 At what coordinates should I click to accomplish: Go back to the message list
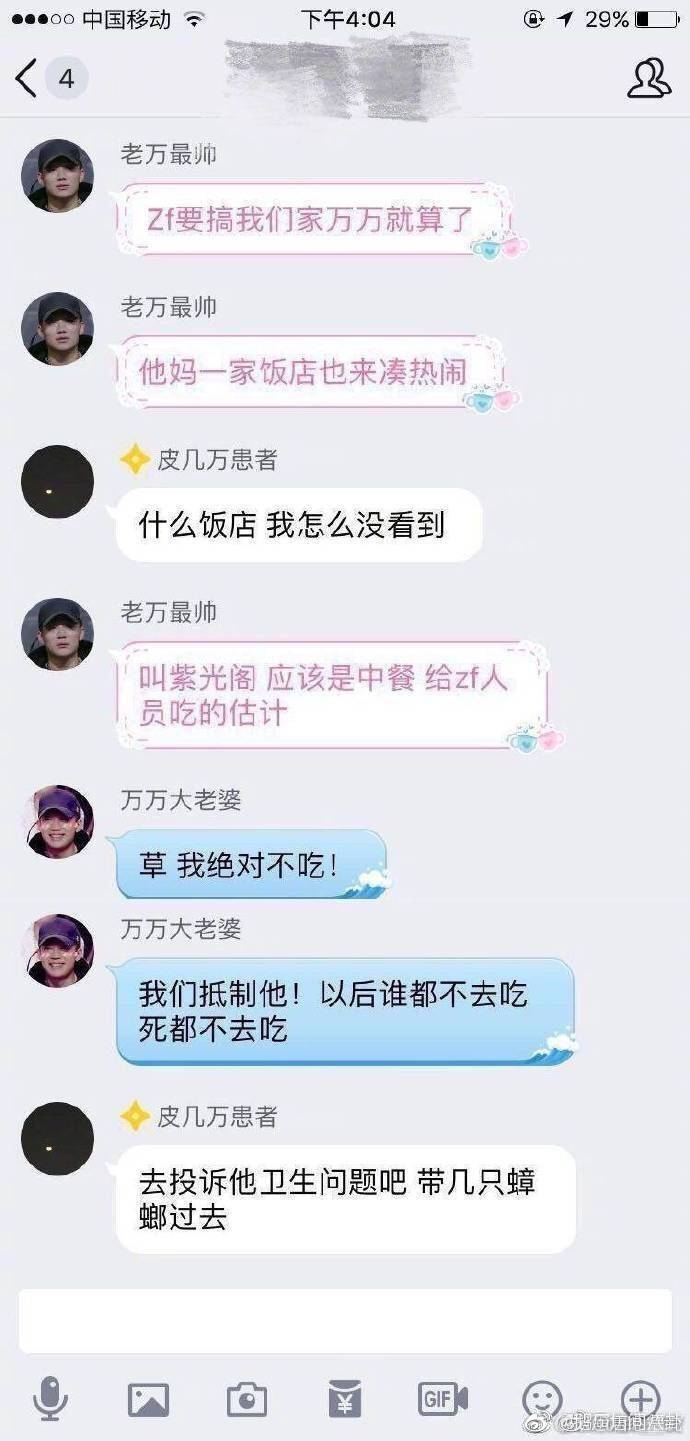click(28, 78)
